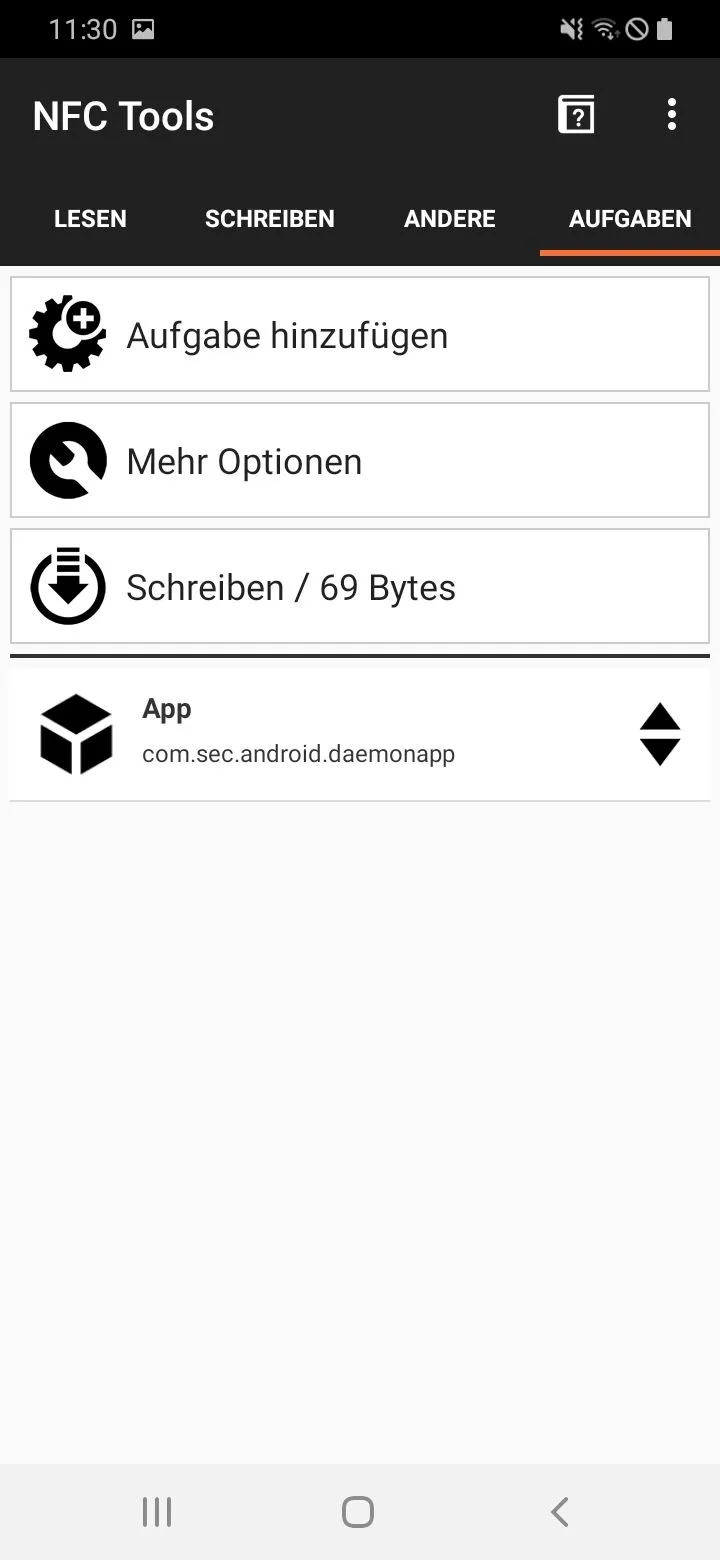Switch to the Lesen tab

90,219
